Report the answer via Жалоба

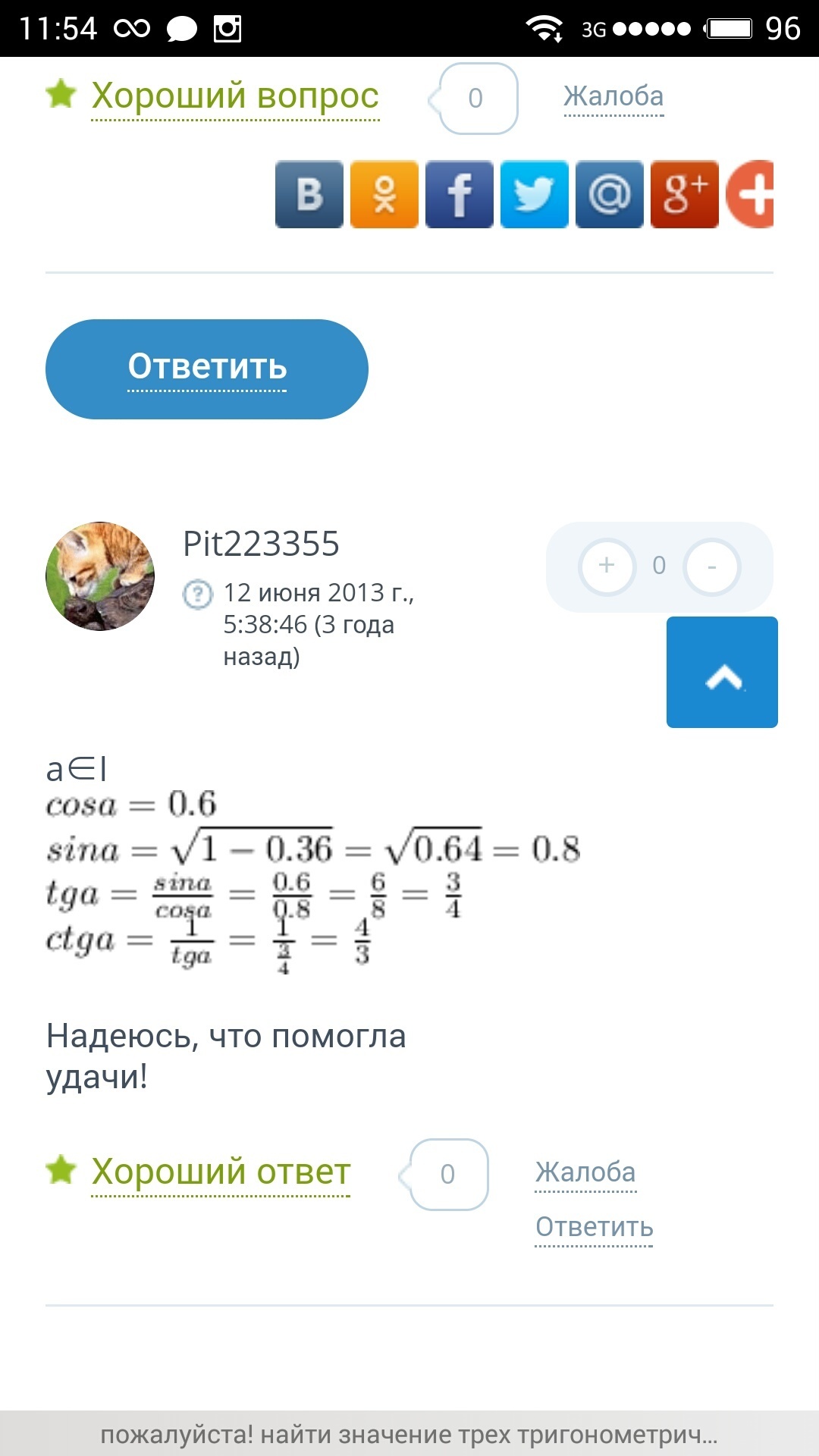pyautogui.click(x=585, y=1172)
